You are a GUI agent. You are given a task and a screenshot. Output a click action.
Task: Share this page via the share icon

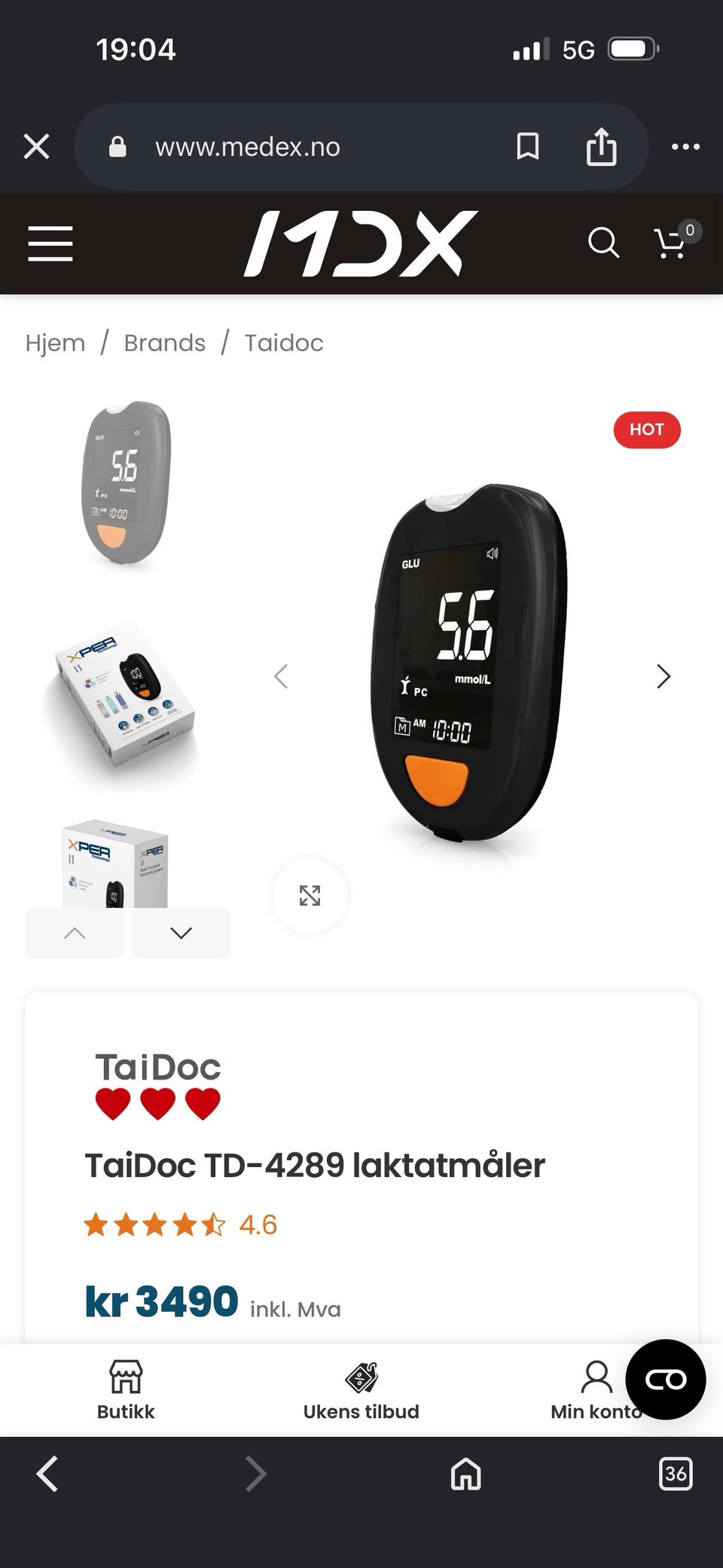[x=601, y=146]
